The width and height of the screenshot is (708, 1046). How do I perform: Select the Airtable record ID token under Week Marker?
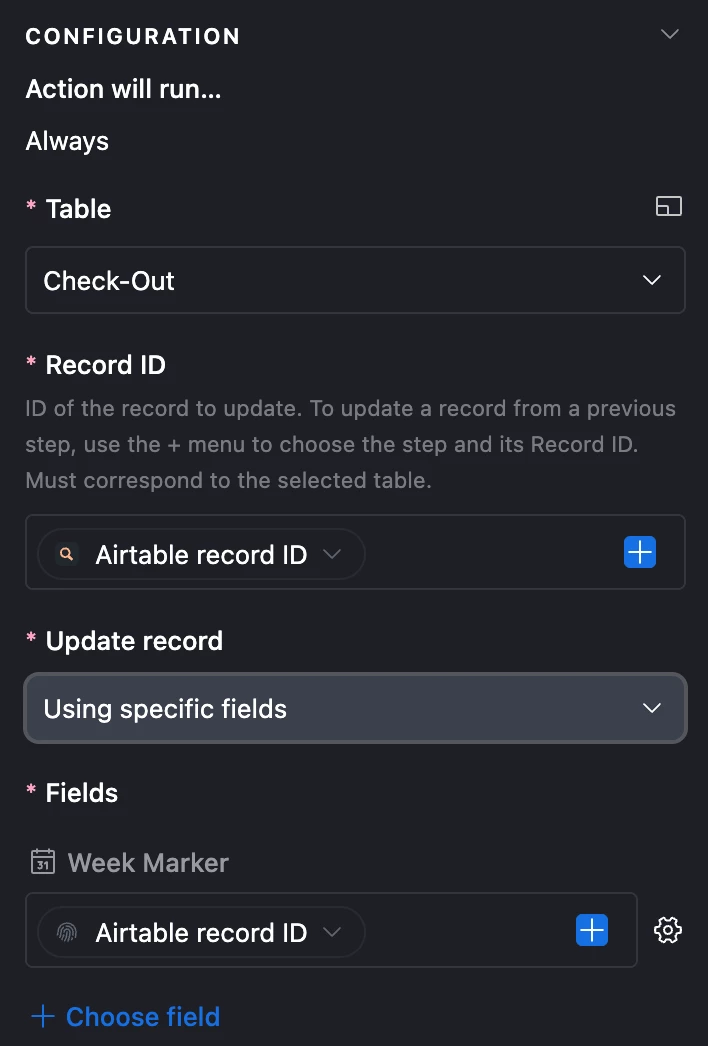[201, 933]
